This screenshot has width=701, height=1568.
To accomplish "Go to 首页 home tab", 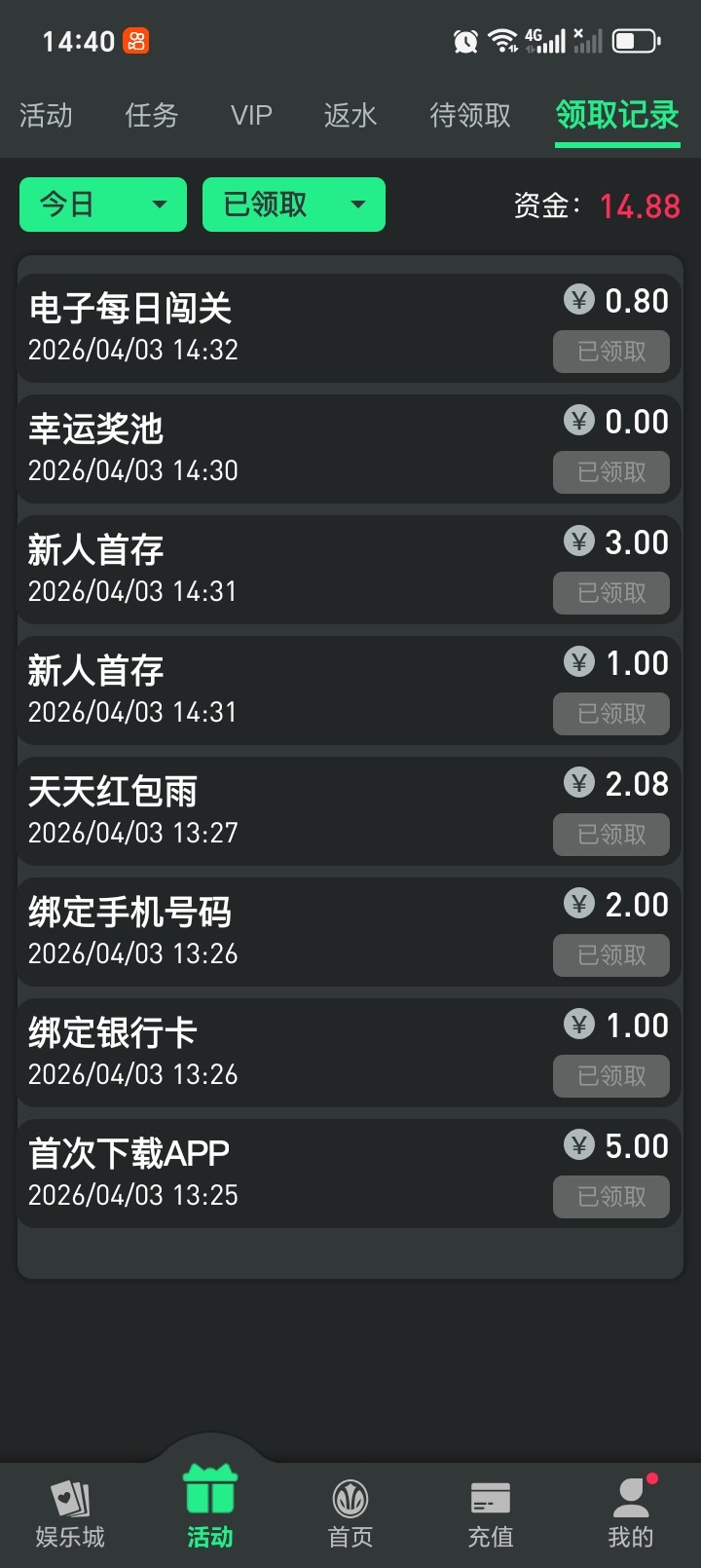I will pos(350,1513).
